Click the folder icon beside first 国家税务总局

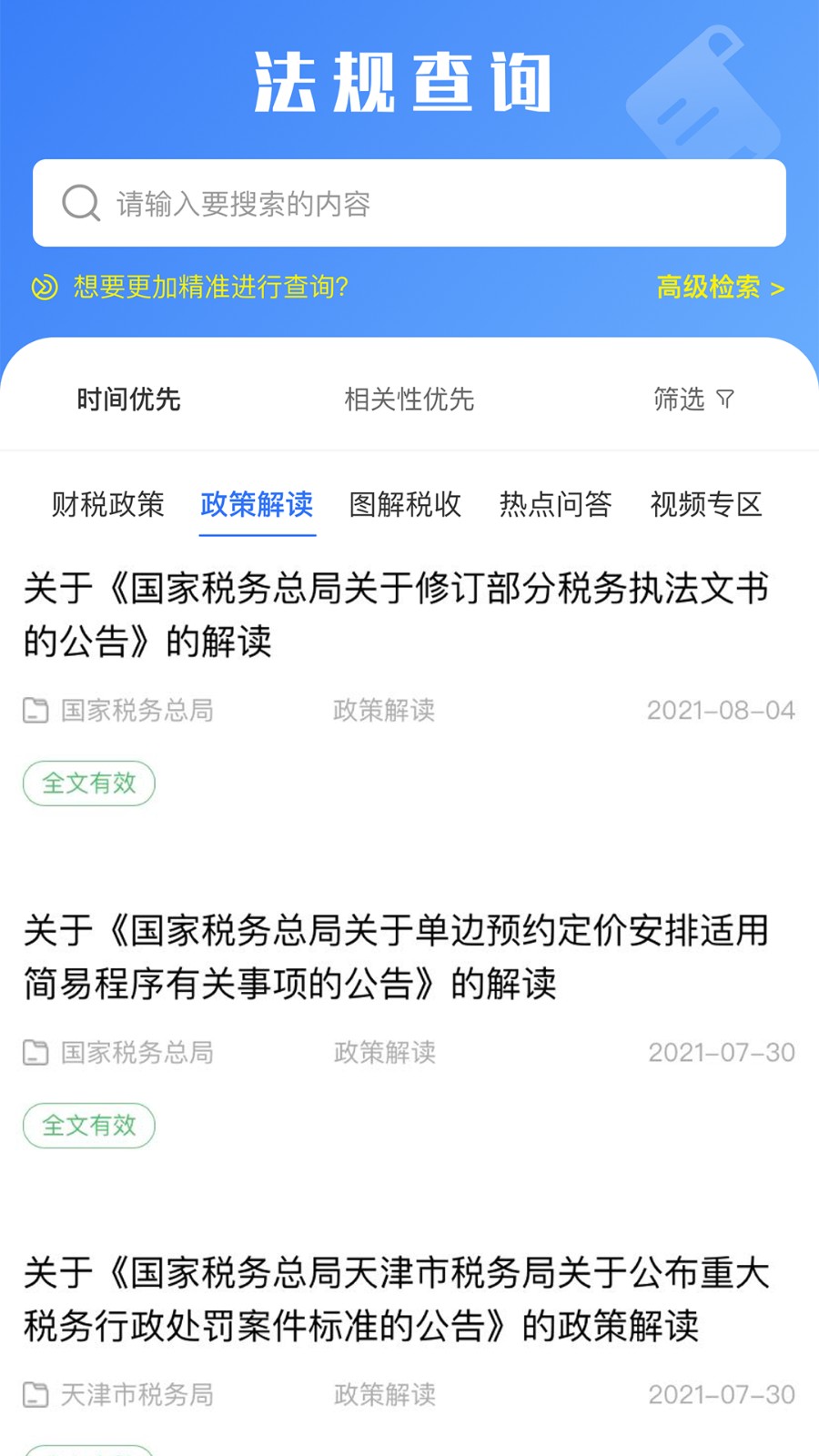point(35,711)
